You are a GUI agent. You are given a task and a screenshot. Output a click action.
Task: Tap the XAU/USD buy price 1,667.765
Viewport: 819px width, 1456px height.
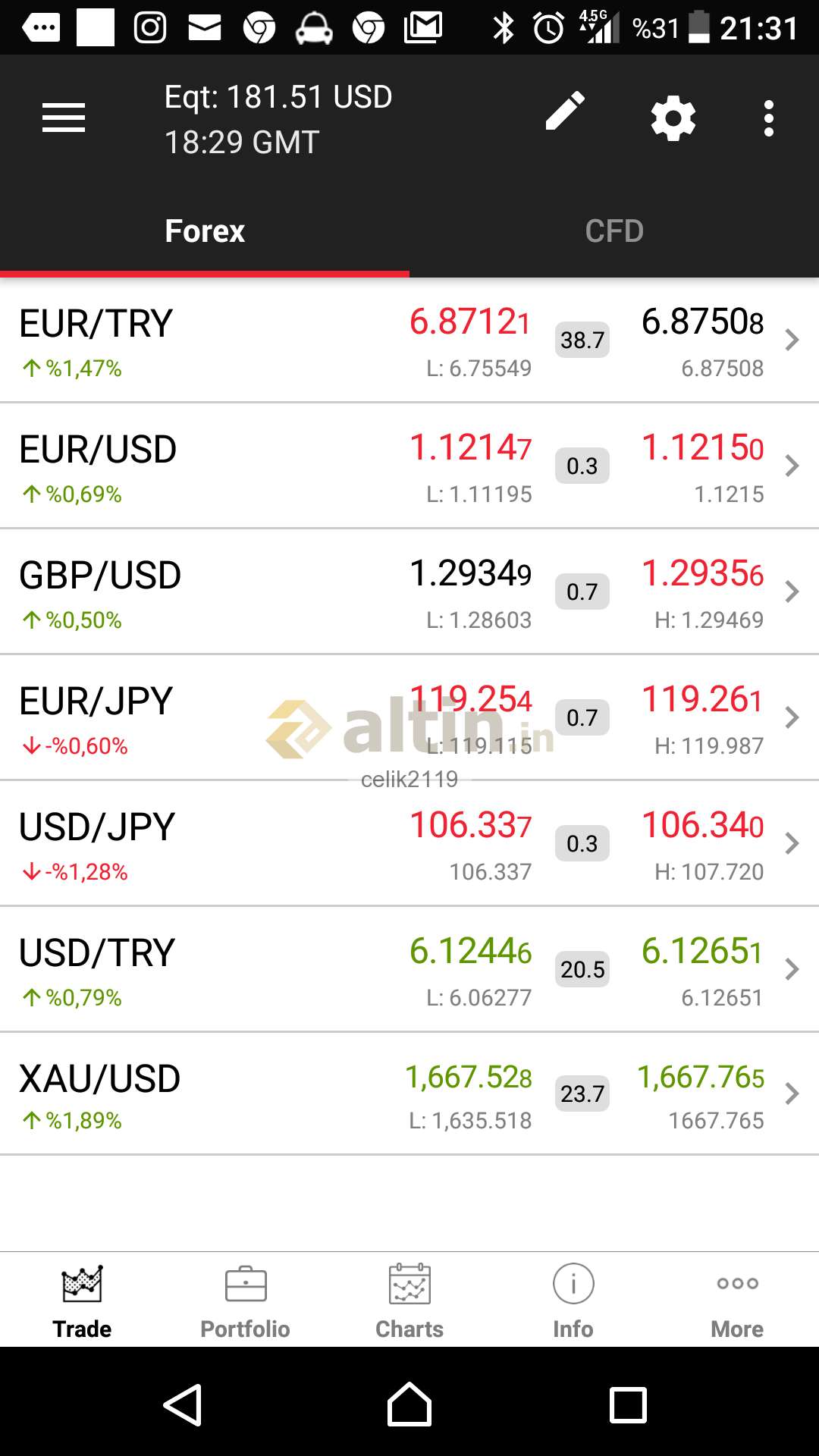tap(701, 1078)
